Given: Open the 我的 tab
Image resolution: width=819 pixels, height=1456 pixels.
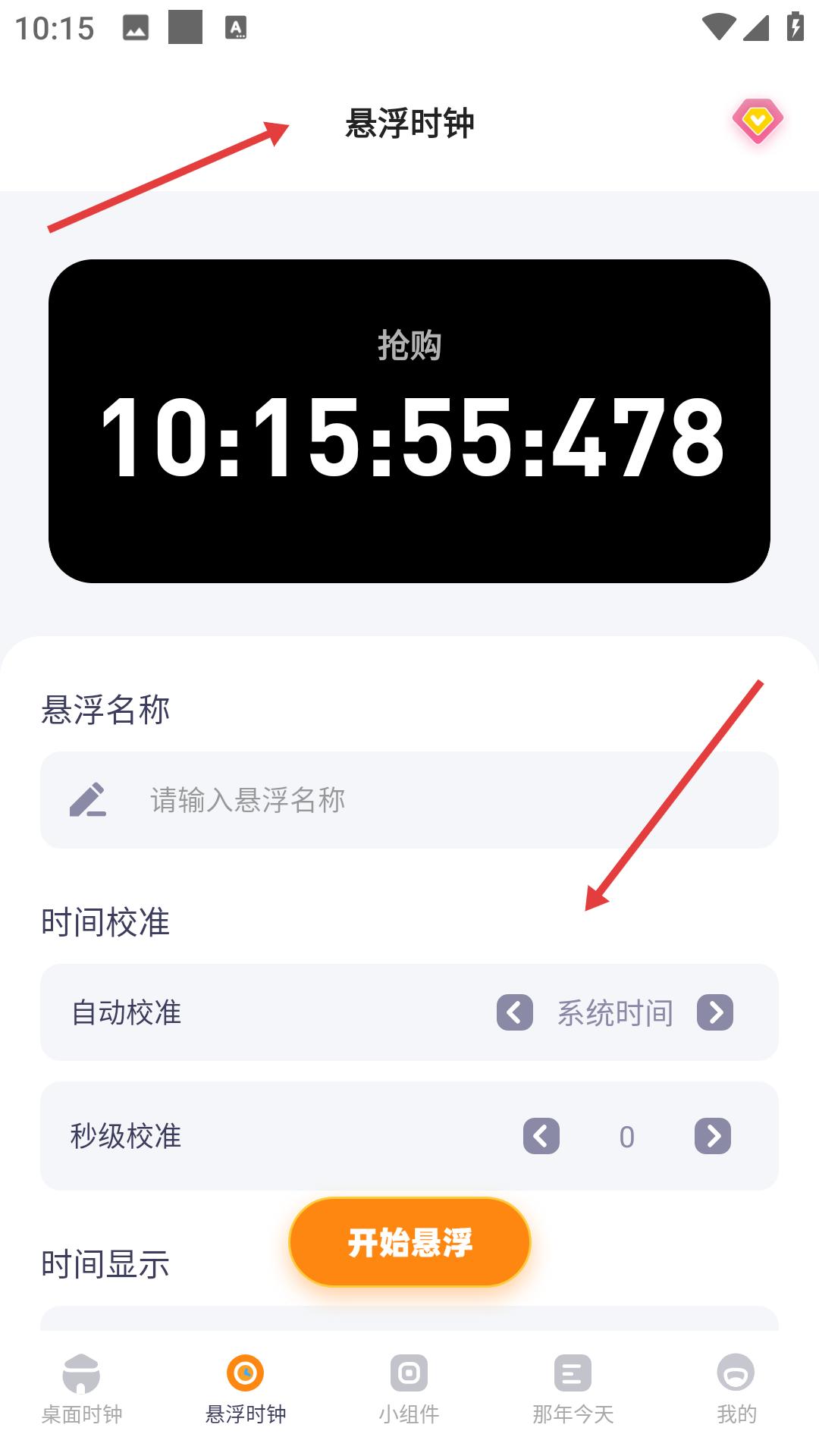Looking at the screenshot, I should (x=736, y=1389).
